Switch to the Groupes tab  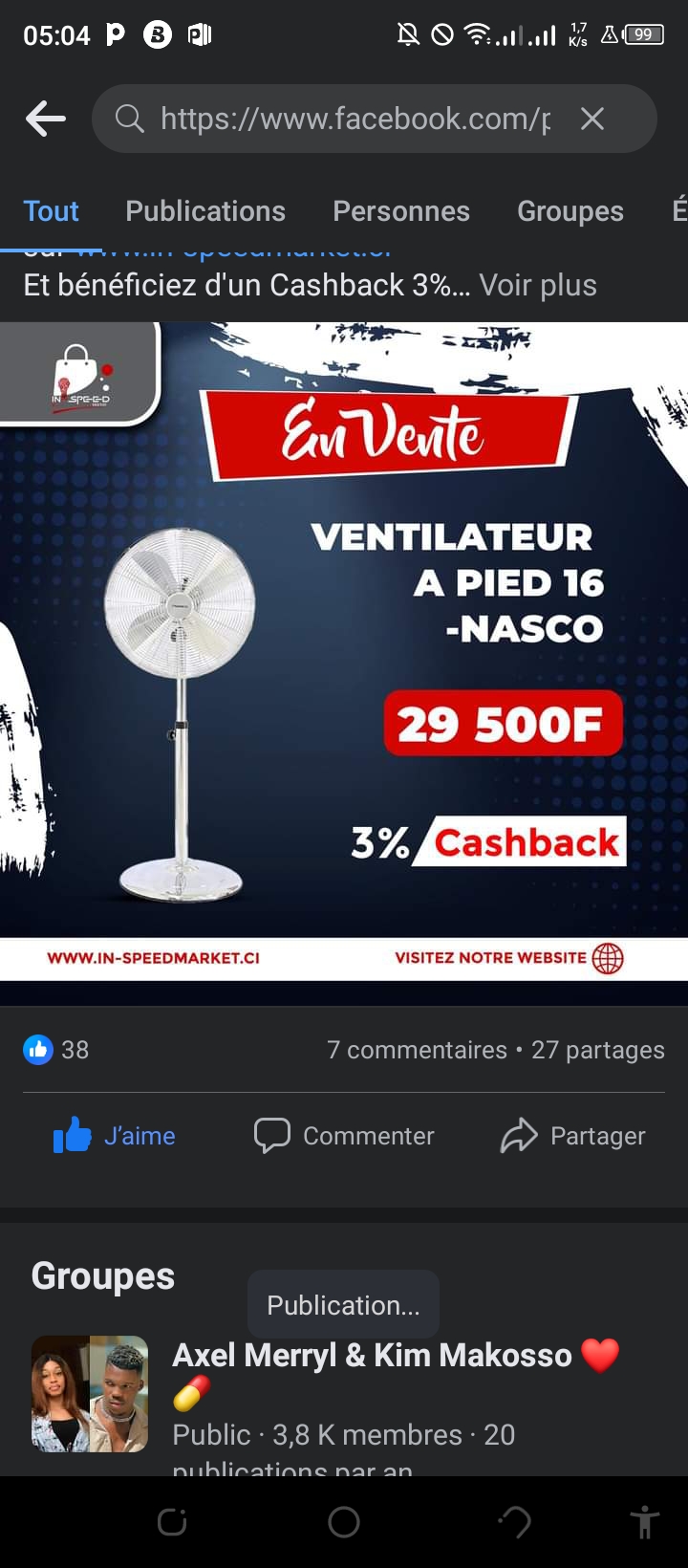[570, 211]
